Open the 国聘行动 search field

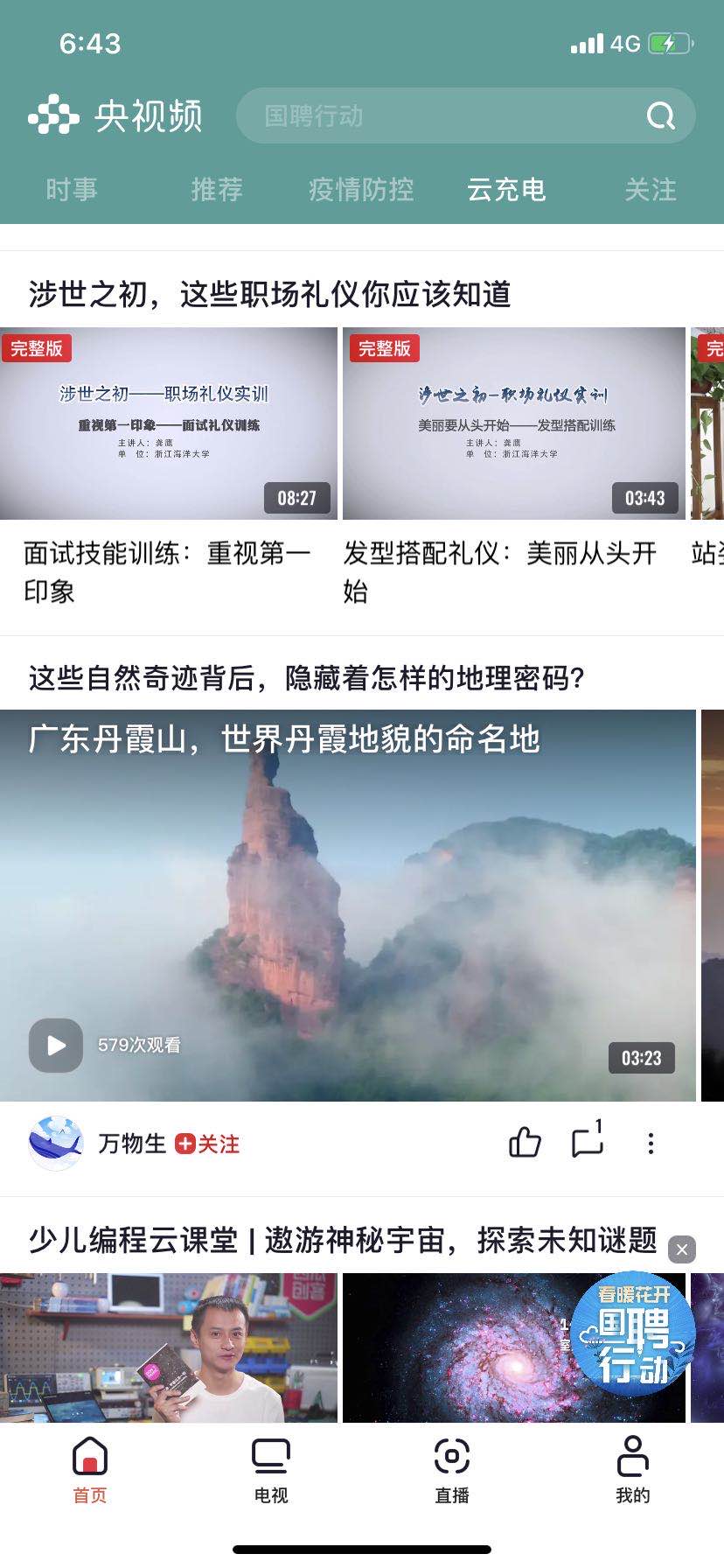point(437,115)
